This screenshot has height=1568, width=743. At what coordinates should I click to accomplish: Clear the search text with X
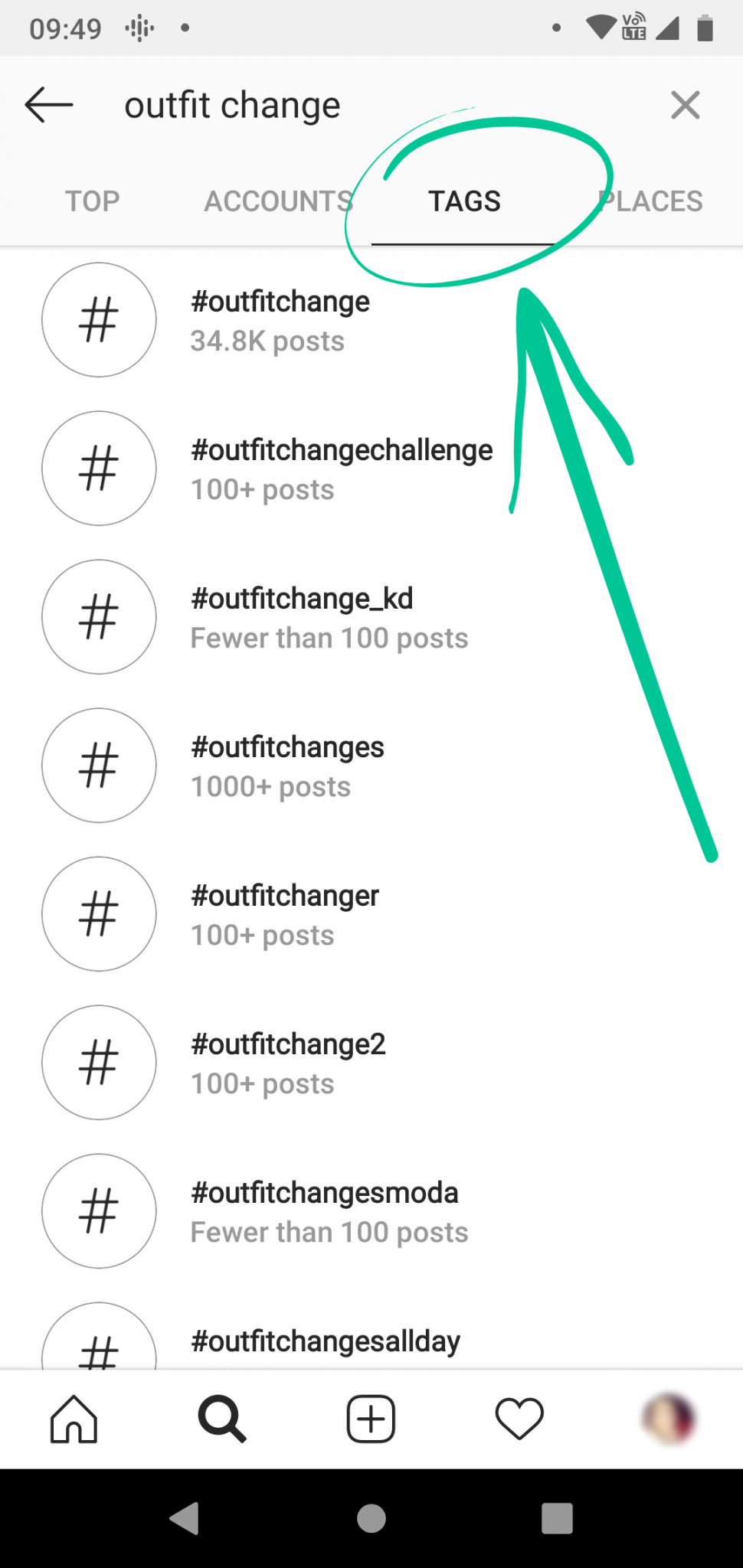click(x=685, y=105)
